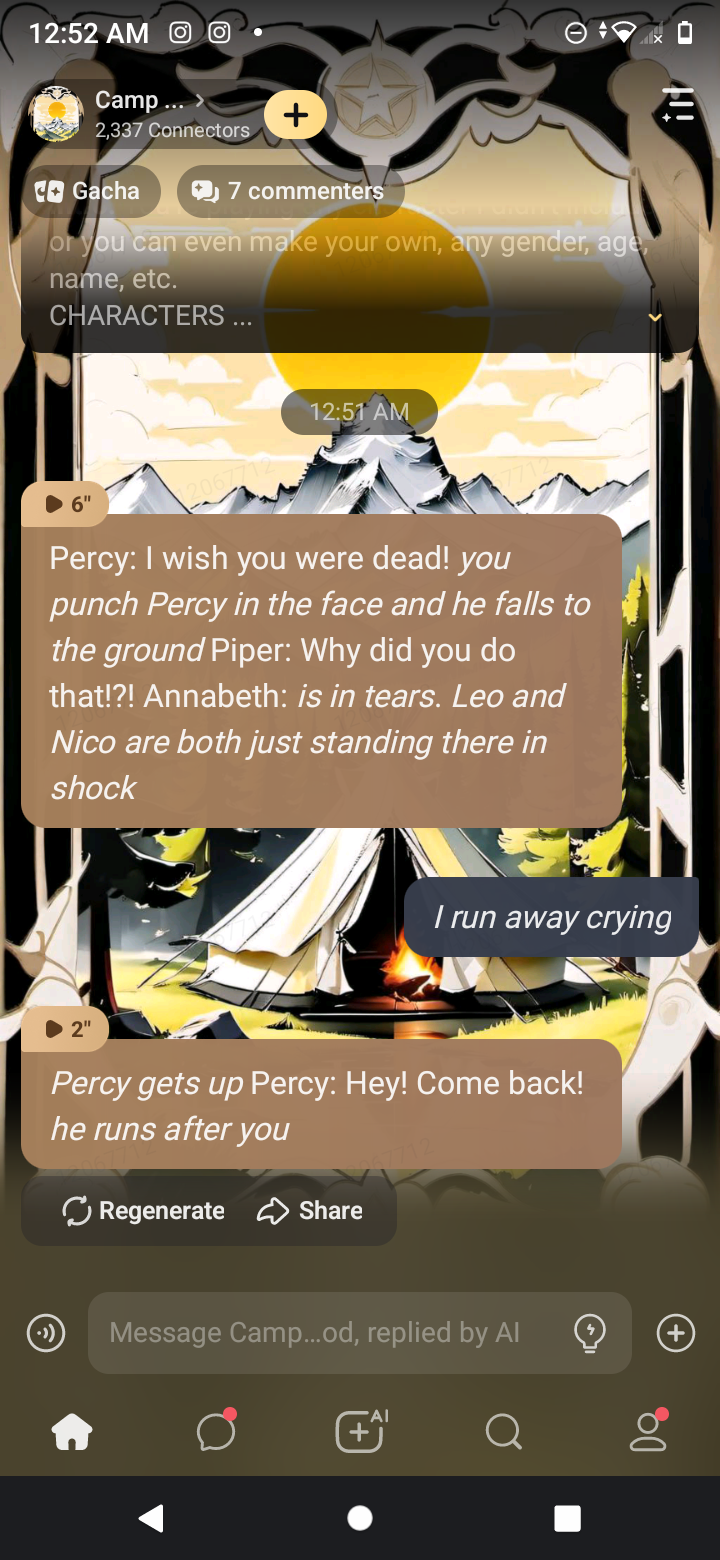
Task: Tap the yellow plus connect button
Action: [x=295, y=116]
